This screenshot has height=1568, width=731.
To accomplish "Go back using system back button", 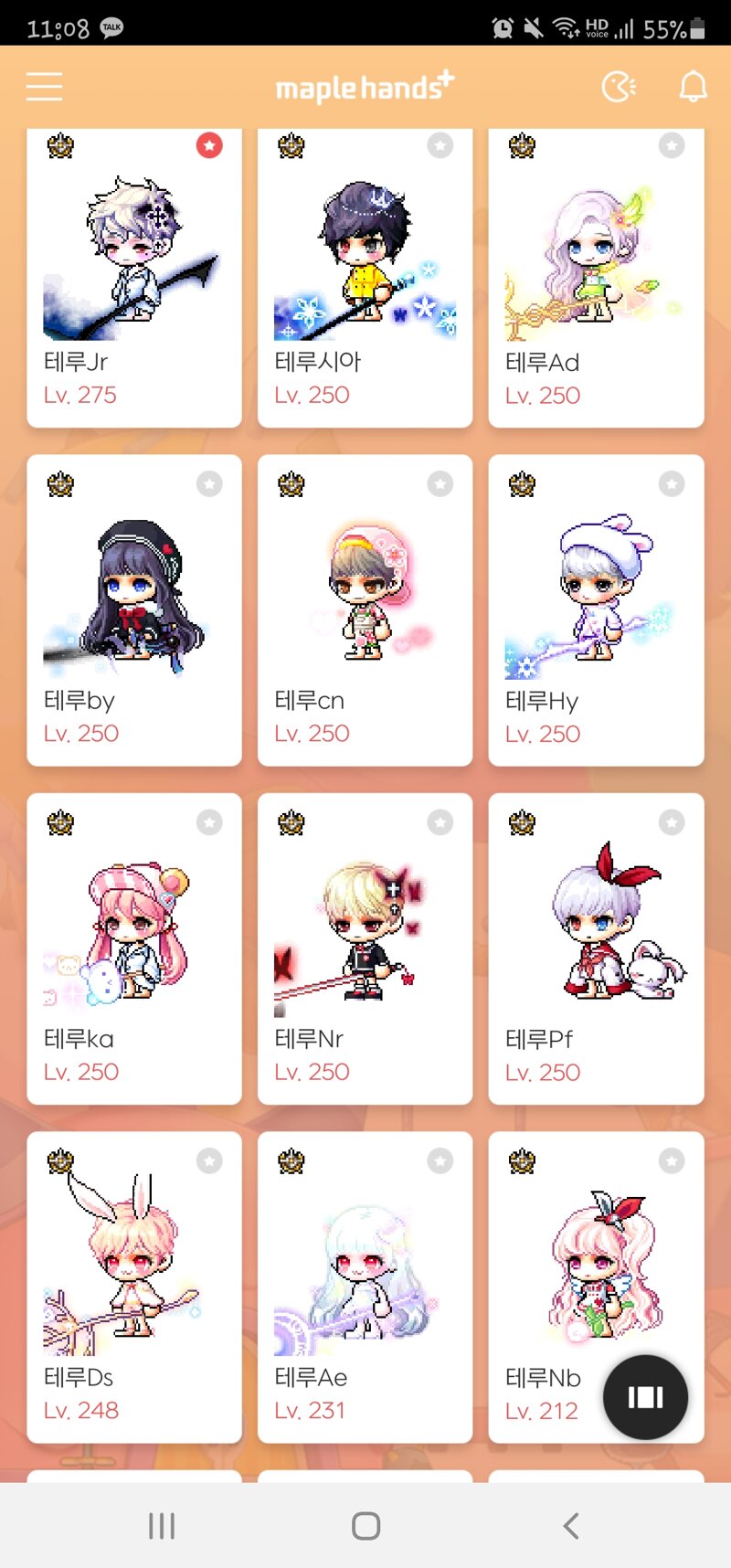I will [x=571, y=1525].
